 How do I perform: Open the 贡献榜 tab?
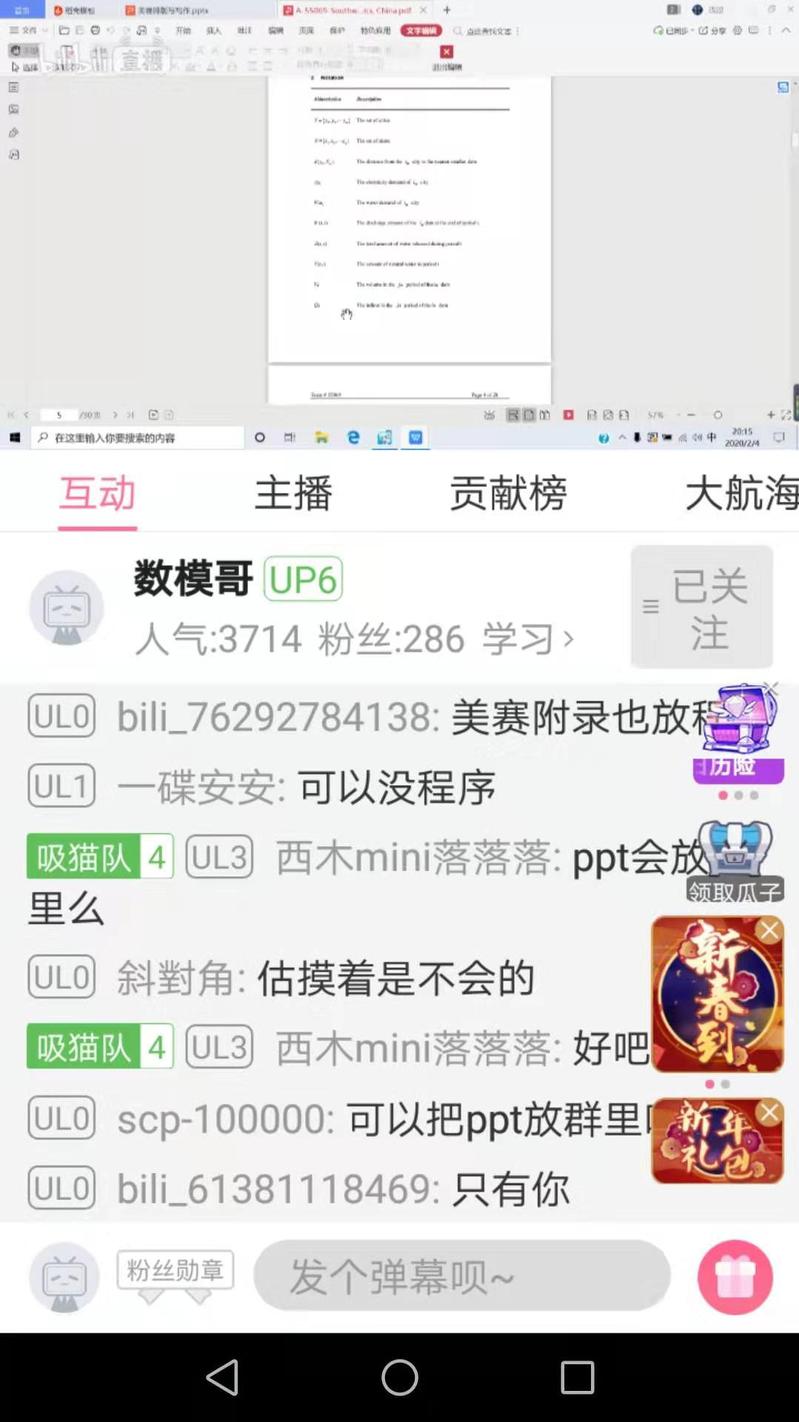pos(508,493)
